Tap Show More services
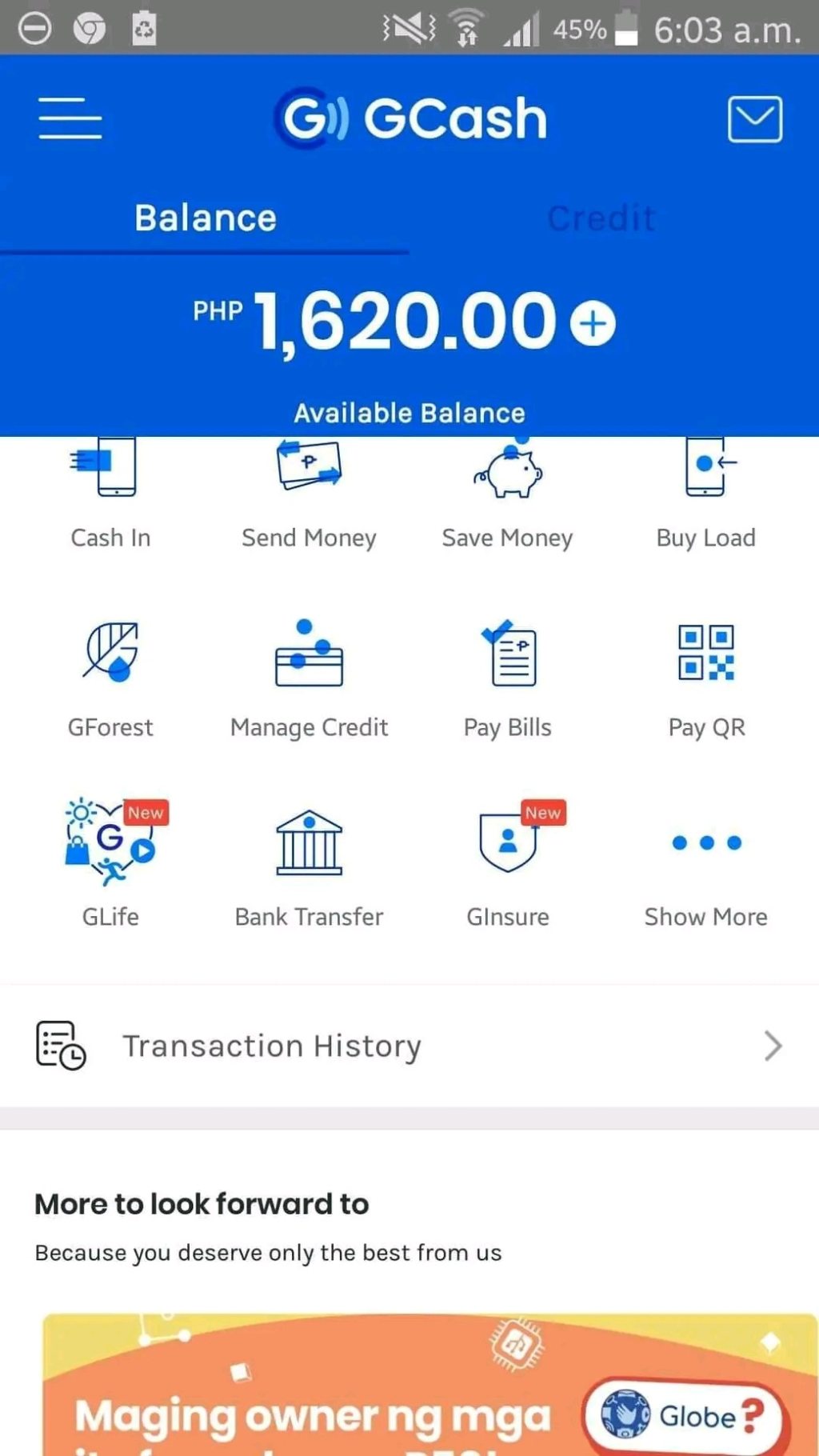This screenshot has width=819, height=1456. pyautogui.click(x=705, y=862)
